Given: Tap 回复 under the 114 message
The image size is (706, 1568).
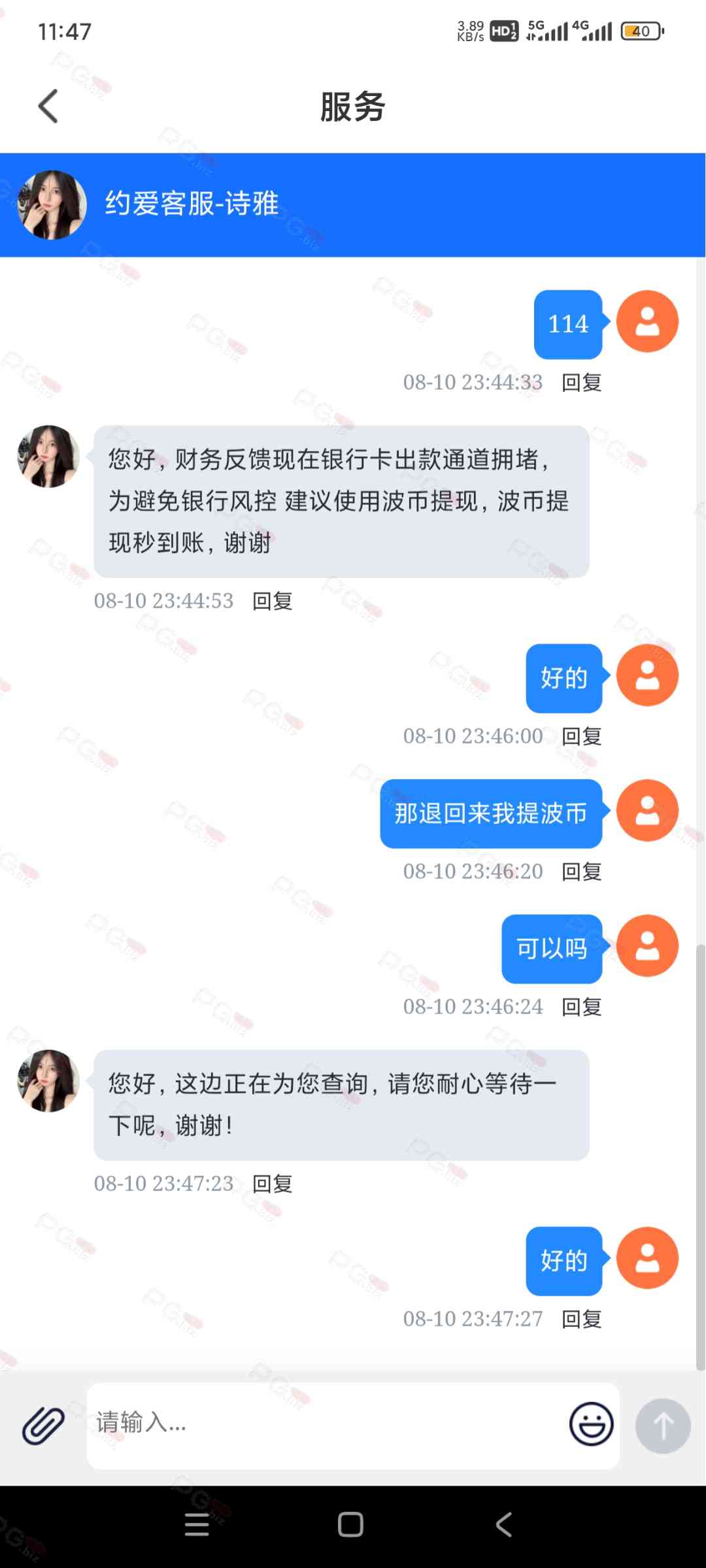Looking at the screenshot, I should (581, 383).
